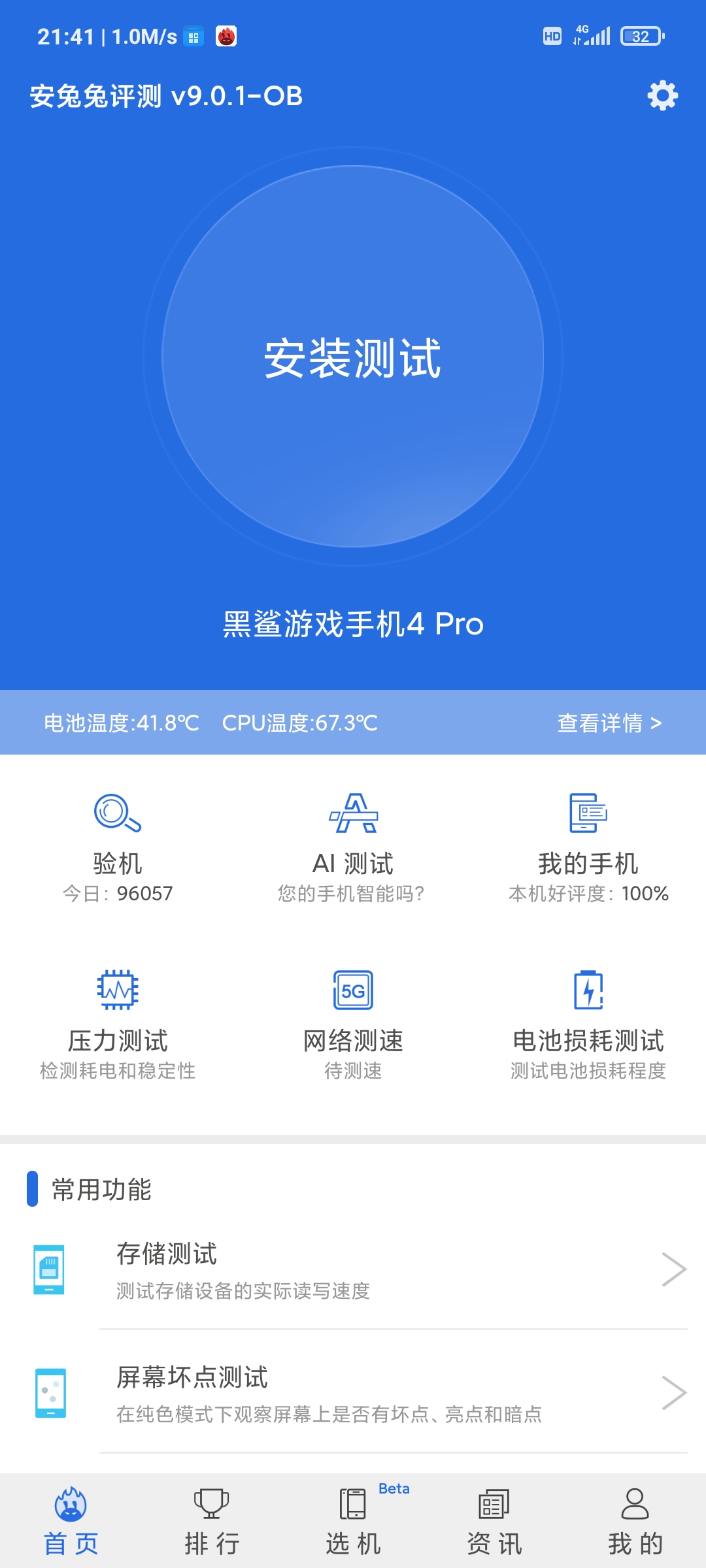The width and height of the screenshot is (706, 1568).
Task: Open the 屏幕坏点测试 dead pixel test
Action: click(x=353, y=1393)
